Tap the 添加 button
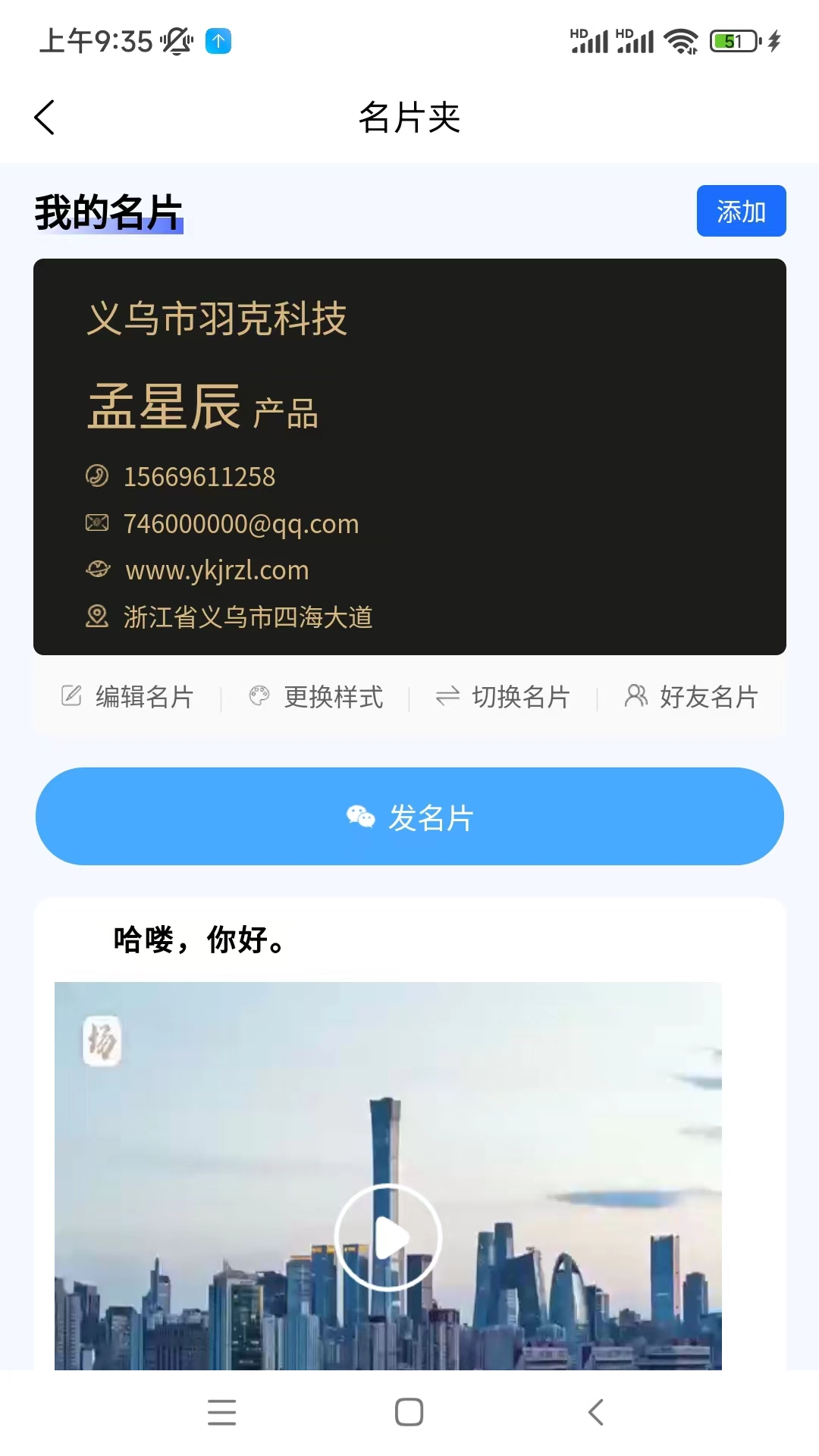Screen dimensions: 819x1456 [741, 211]
